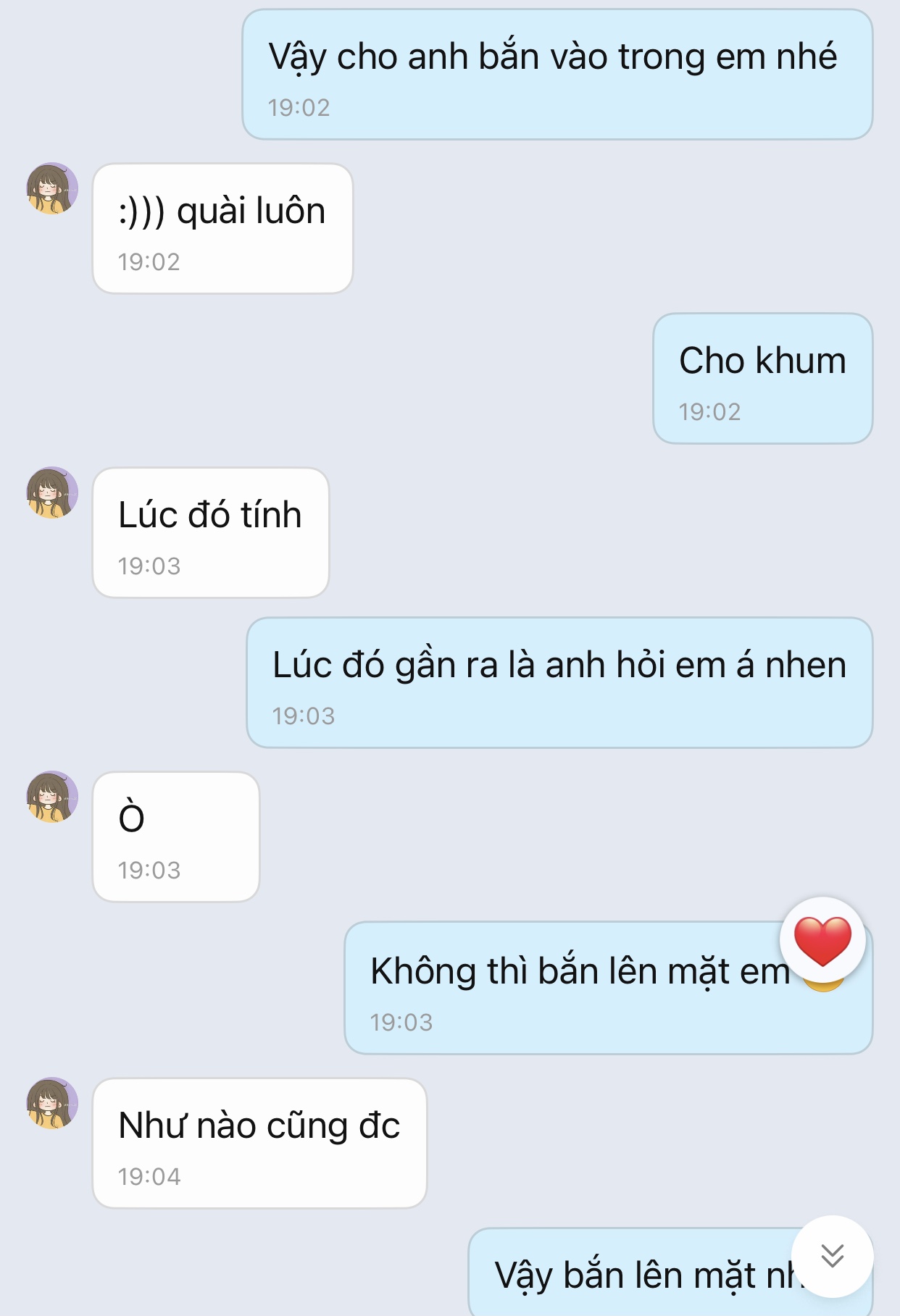900x1316 pixels.
Task: Open the sender's avatar beside "Như nào cũng đc"
Action: 52,1103
